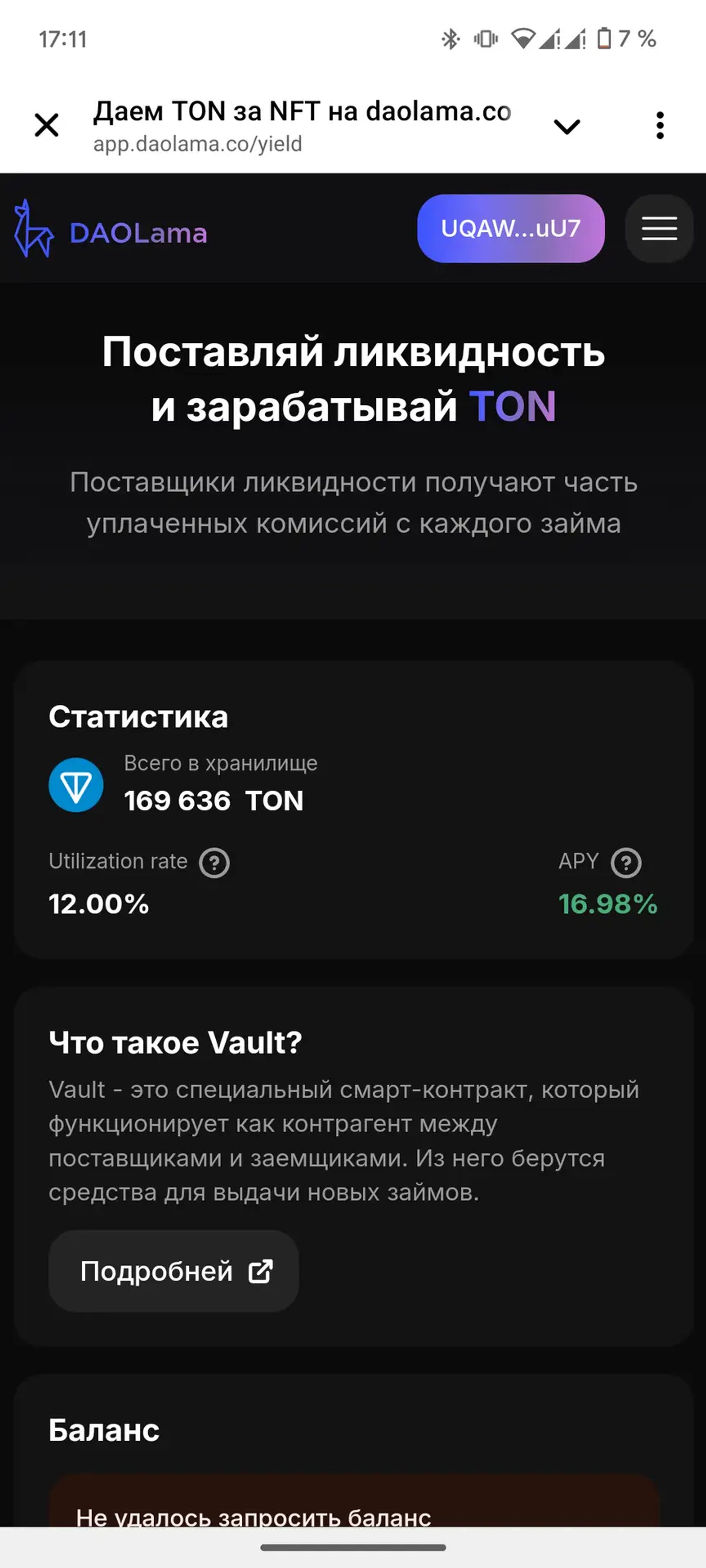Close the daolama.co web page
The width and height of the screenshot is (706, 1568).
[46, 125]
